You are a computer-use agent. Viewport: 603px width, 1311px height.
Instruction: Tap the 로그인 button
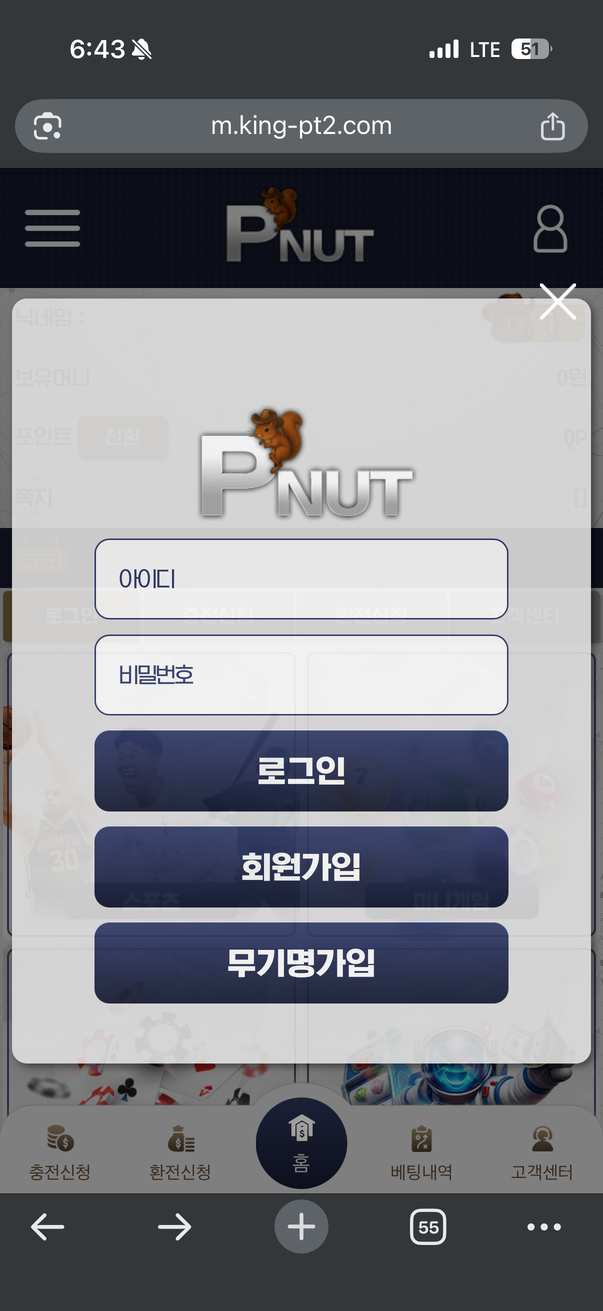(x=301, y=771)
